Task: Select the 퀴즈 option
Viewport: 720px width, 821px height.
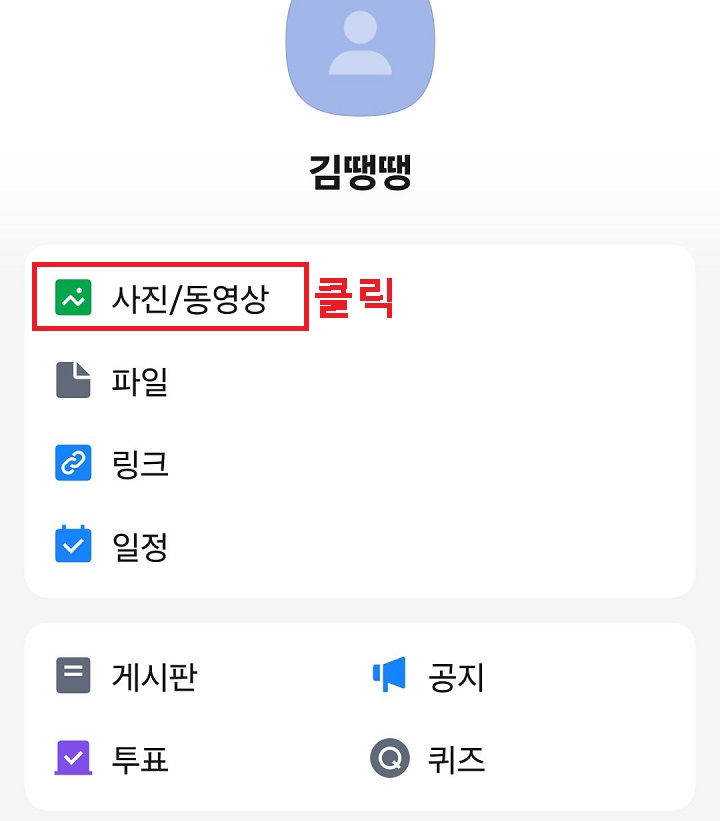Action: pos(455,759)
